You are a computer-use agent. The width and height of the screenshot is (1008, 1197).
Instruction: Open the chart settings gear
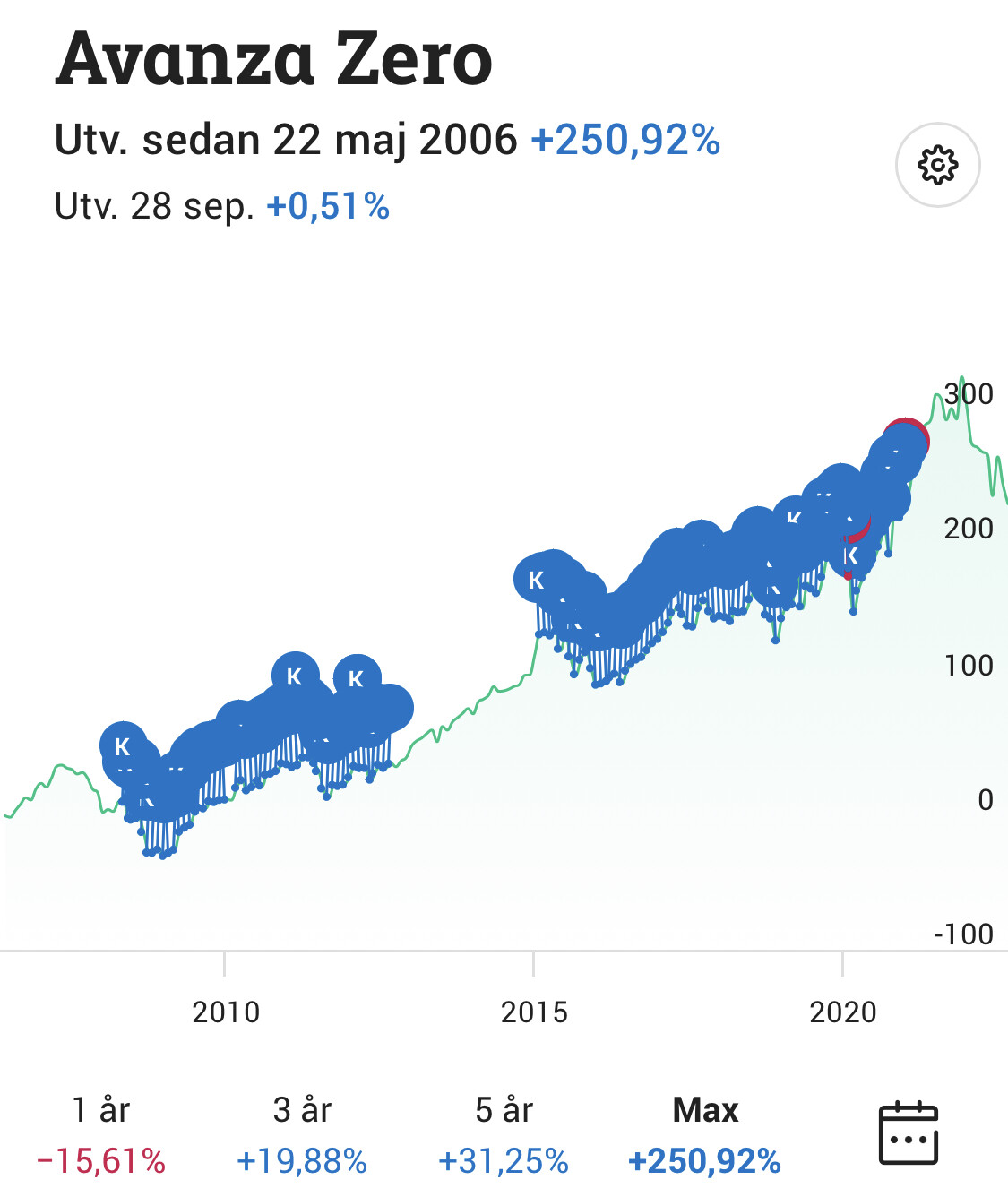[x=937, y=166]
